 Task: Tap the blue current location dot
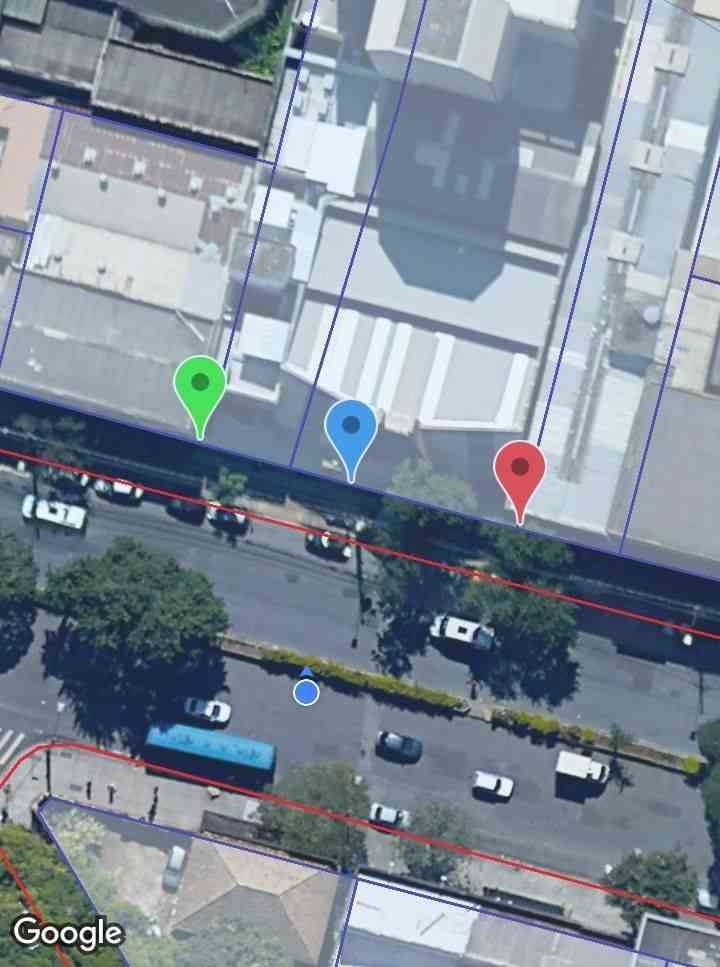click(306, 691)
